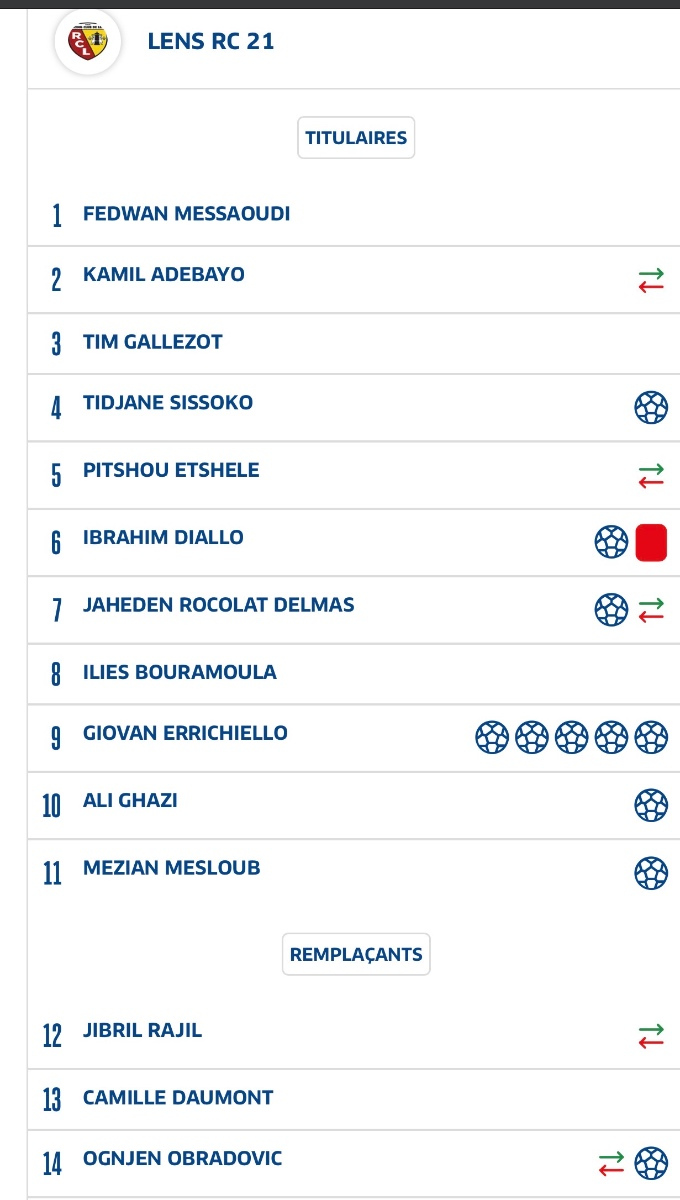Tap on Tidjane Sissoko's row

(168, 403)
